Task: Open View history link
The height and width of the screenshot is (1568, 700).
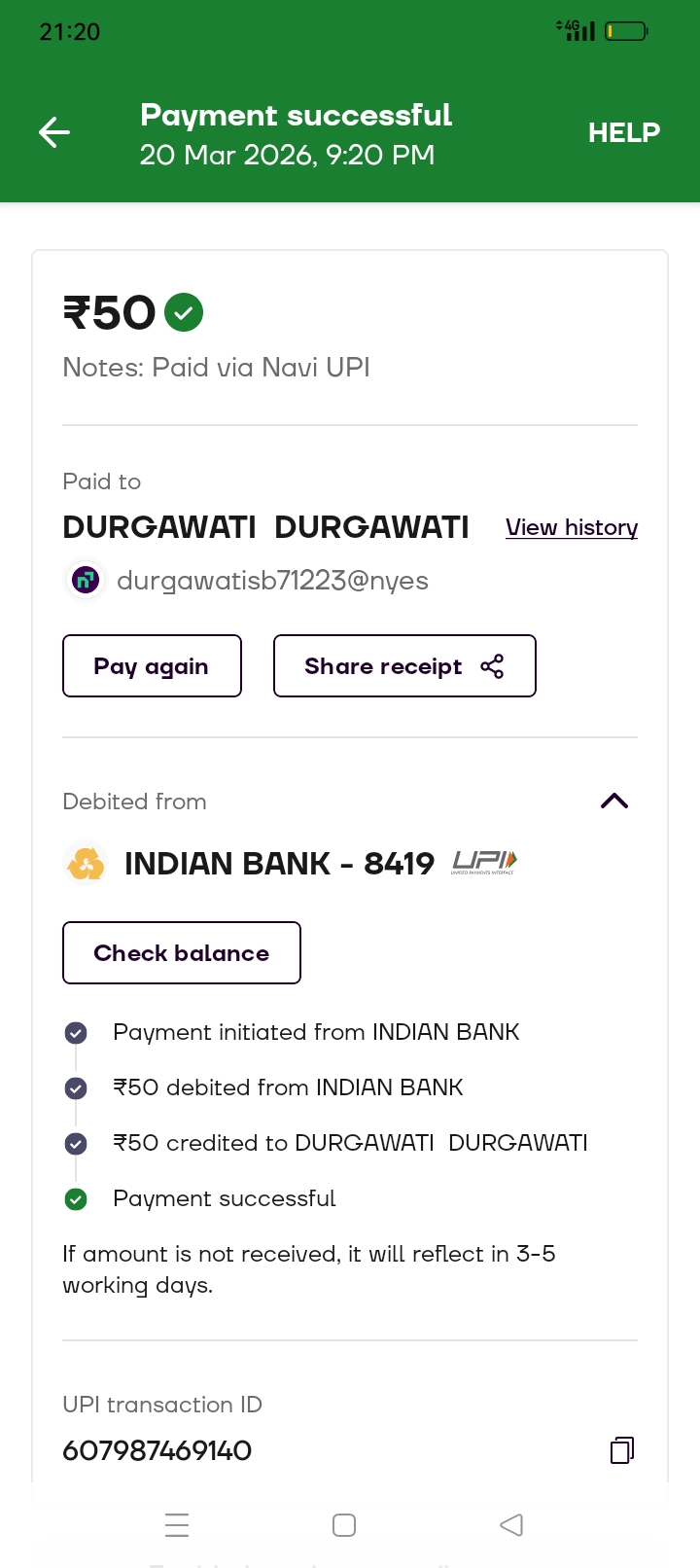Action: (572, 527)
